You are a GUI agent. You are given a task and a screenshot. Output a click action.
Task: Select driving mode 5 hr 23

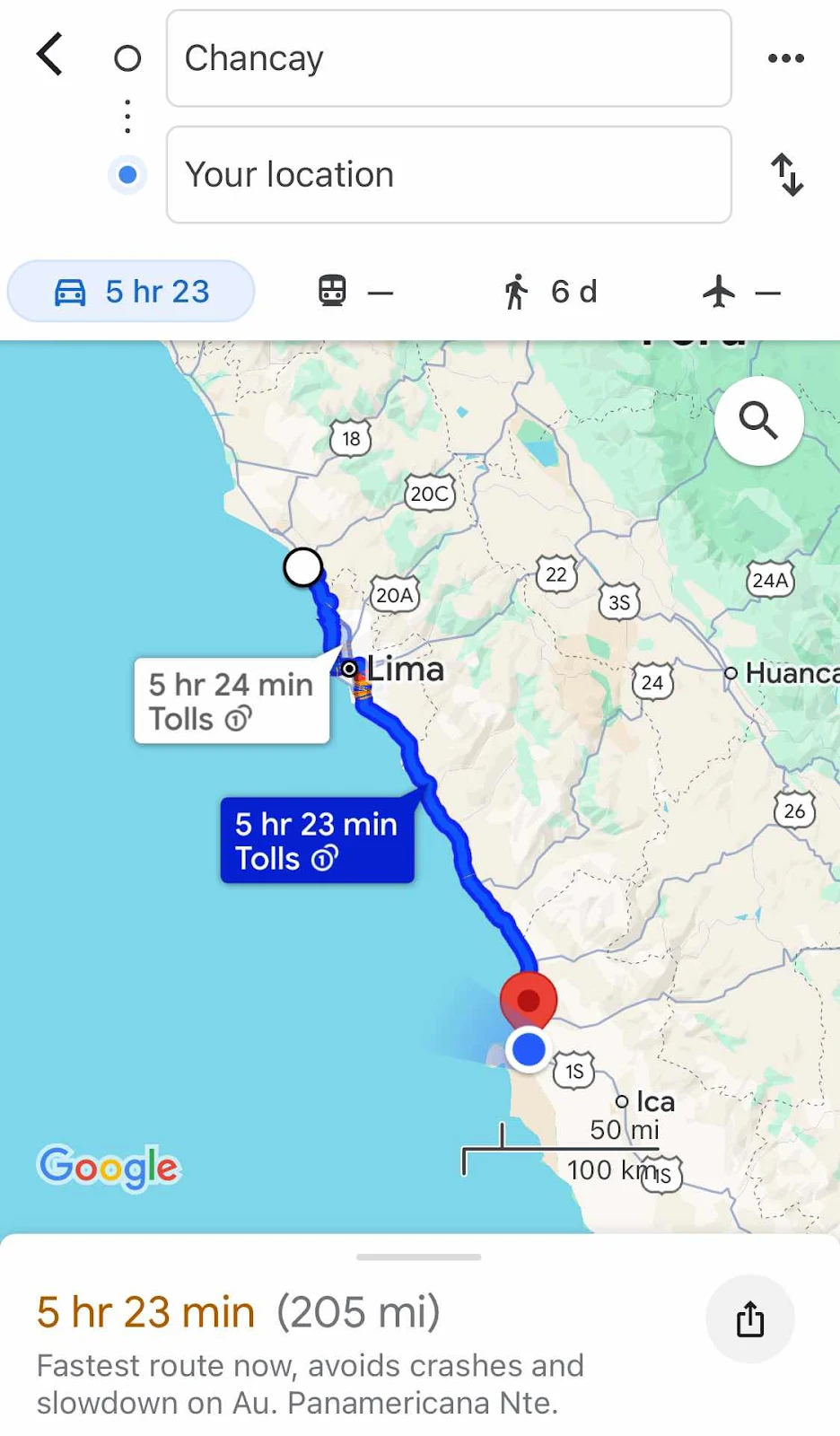click(x=131, y=292)
